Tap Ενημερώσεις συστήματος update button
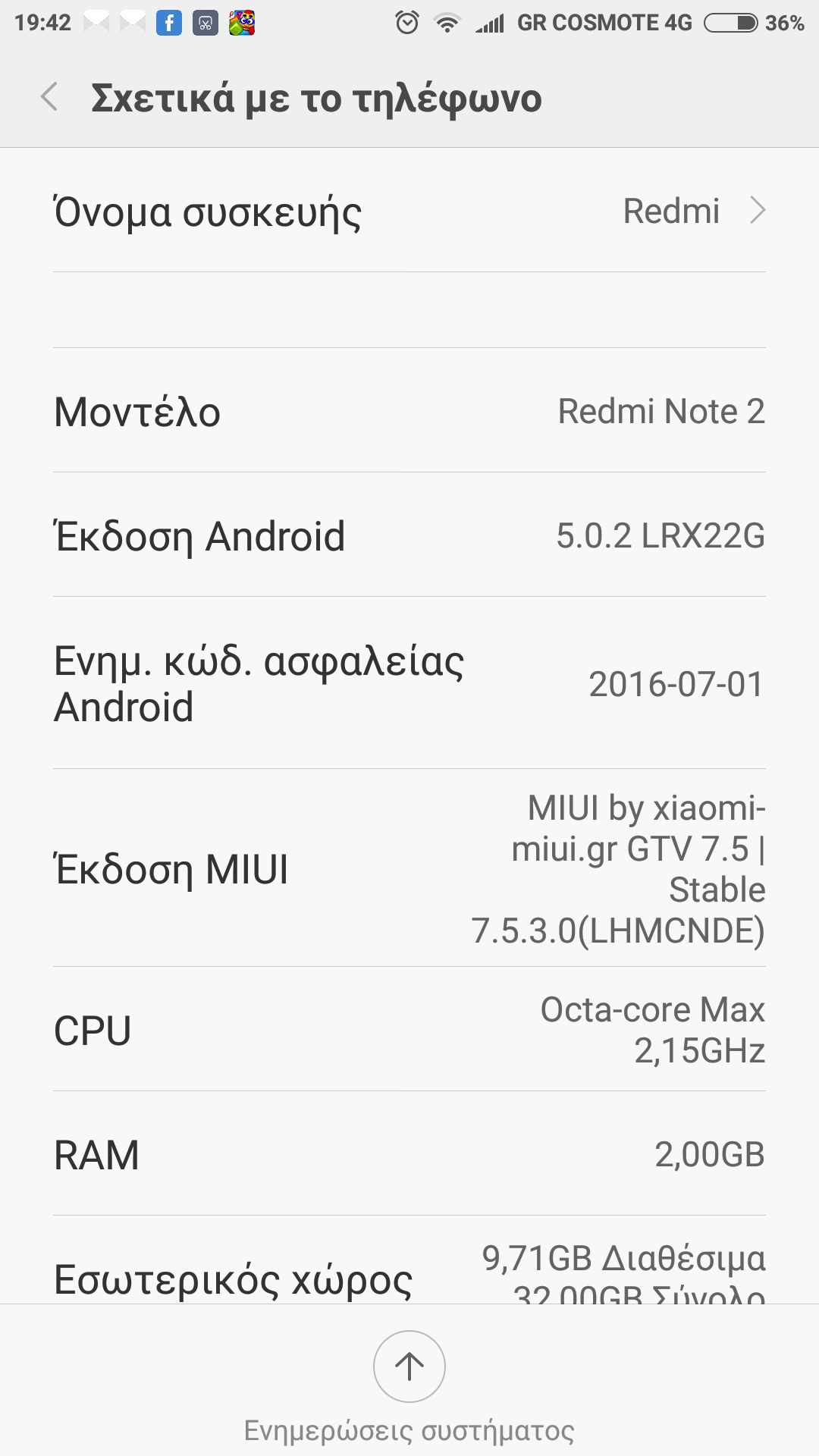Screen dimensions: 819x1456 pos(409,1367)
